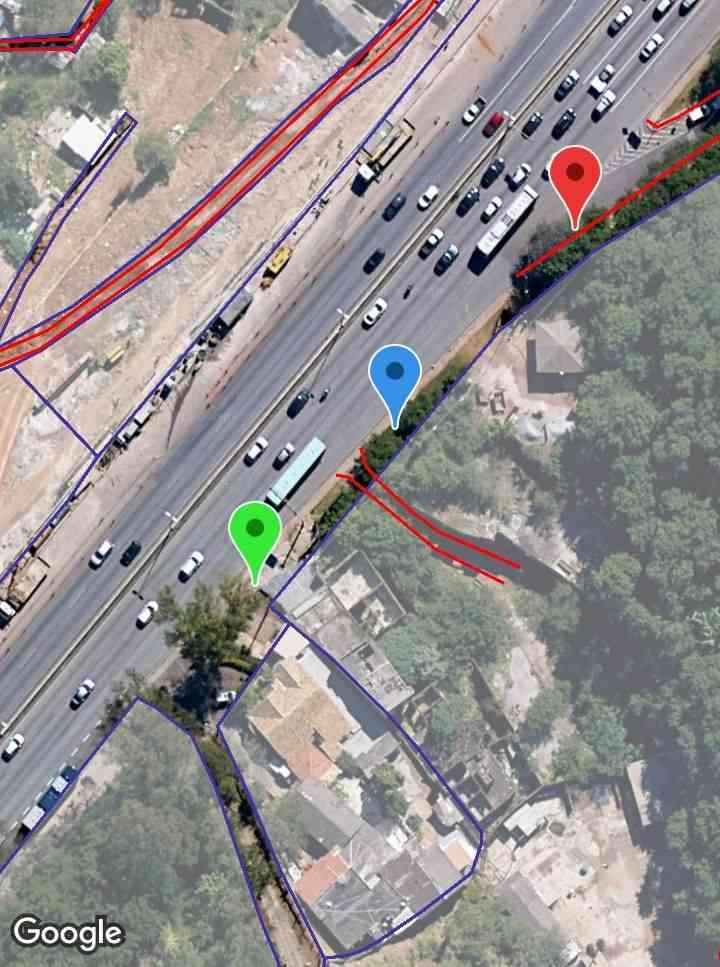Image resolution: width=720 pixels, height=967 pixels.
Task: Select the blue map marker
Action: (x=395, y=376)
